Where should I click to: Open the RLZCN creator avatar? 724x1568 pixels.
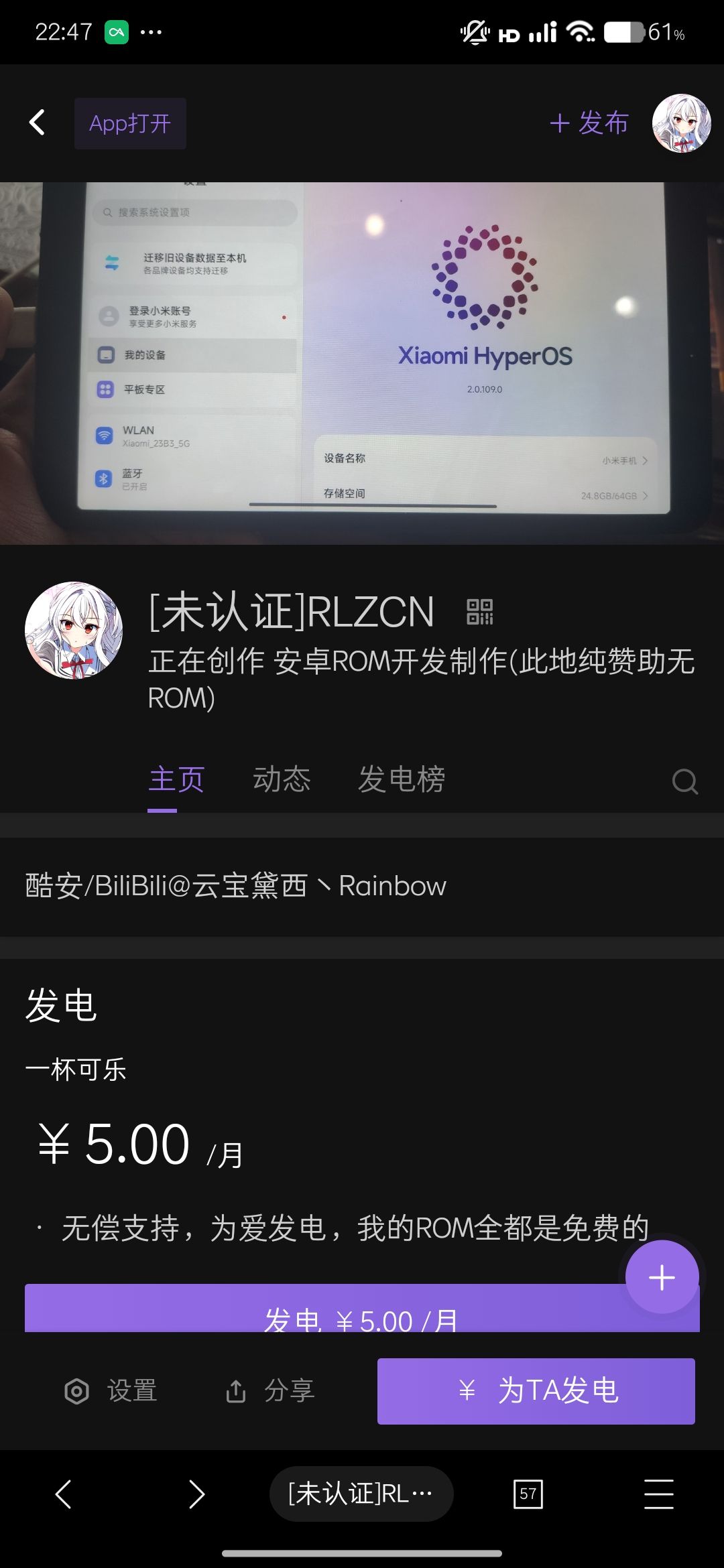point(74,630)
